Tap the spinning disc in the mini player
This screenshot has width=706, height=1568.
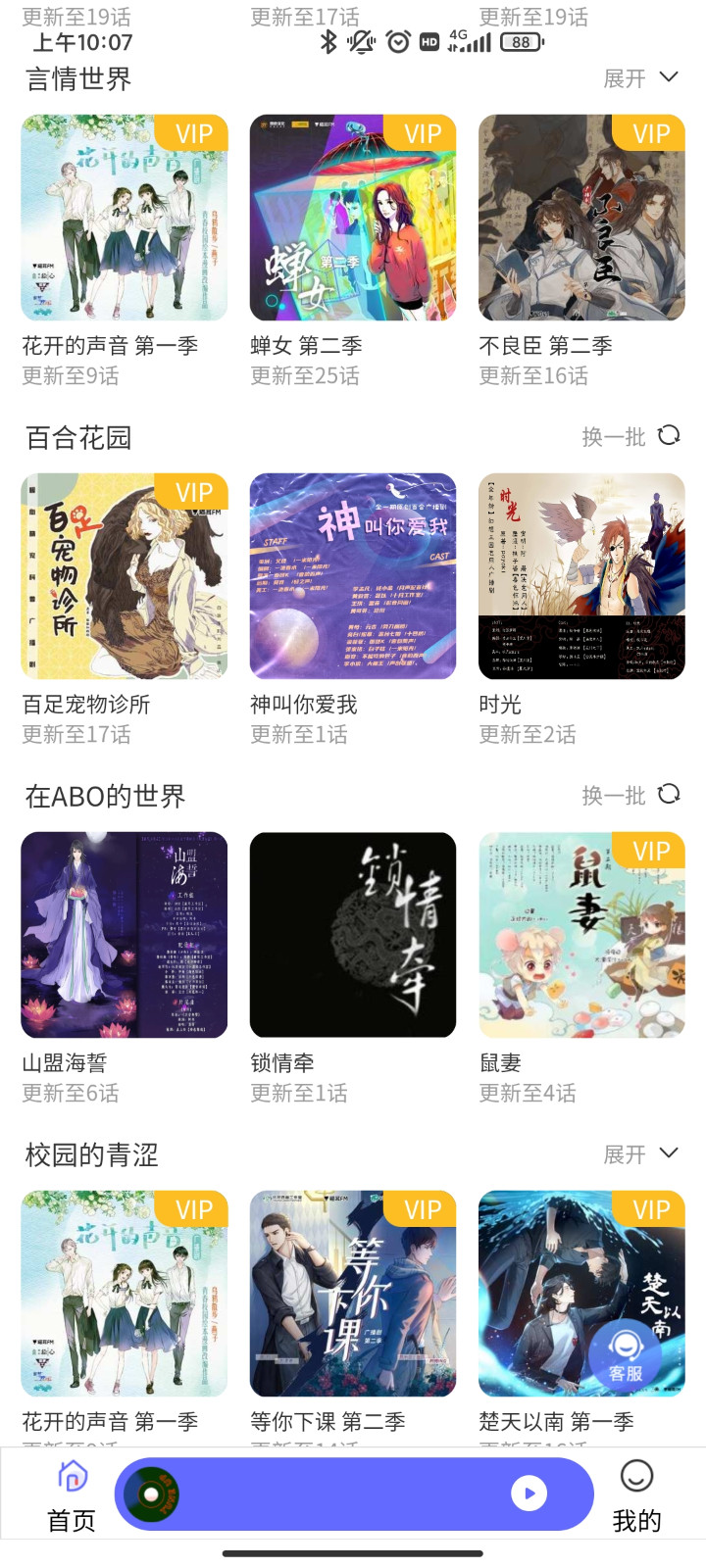(x=149, y=1492)
